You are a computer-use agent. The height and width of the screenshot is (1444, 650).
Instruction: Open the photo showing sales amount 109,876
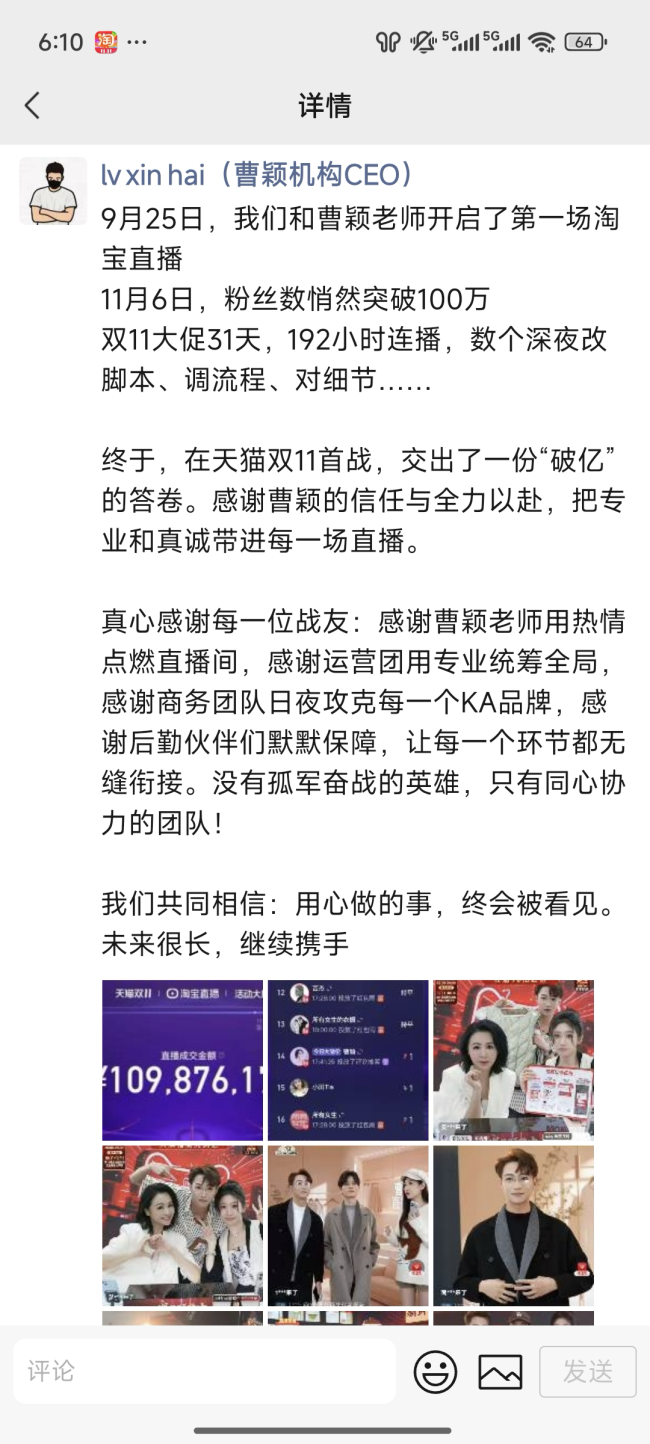tap(182, 1059)
